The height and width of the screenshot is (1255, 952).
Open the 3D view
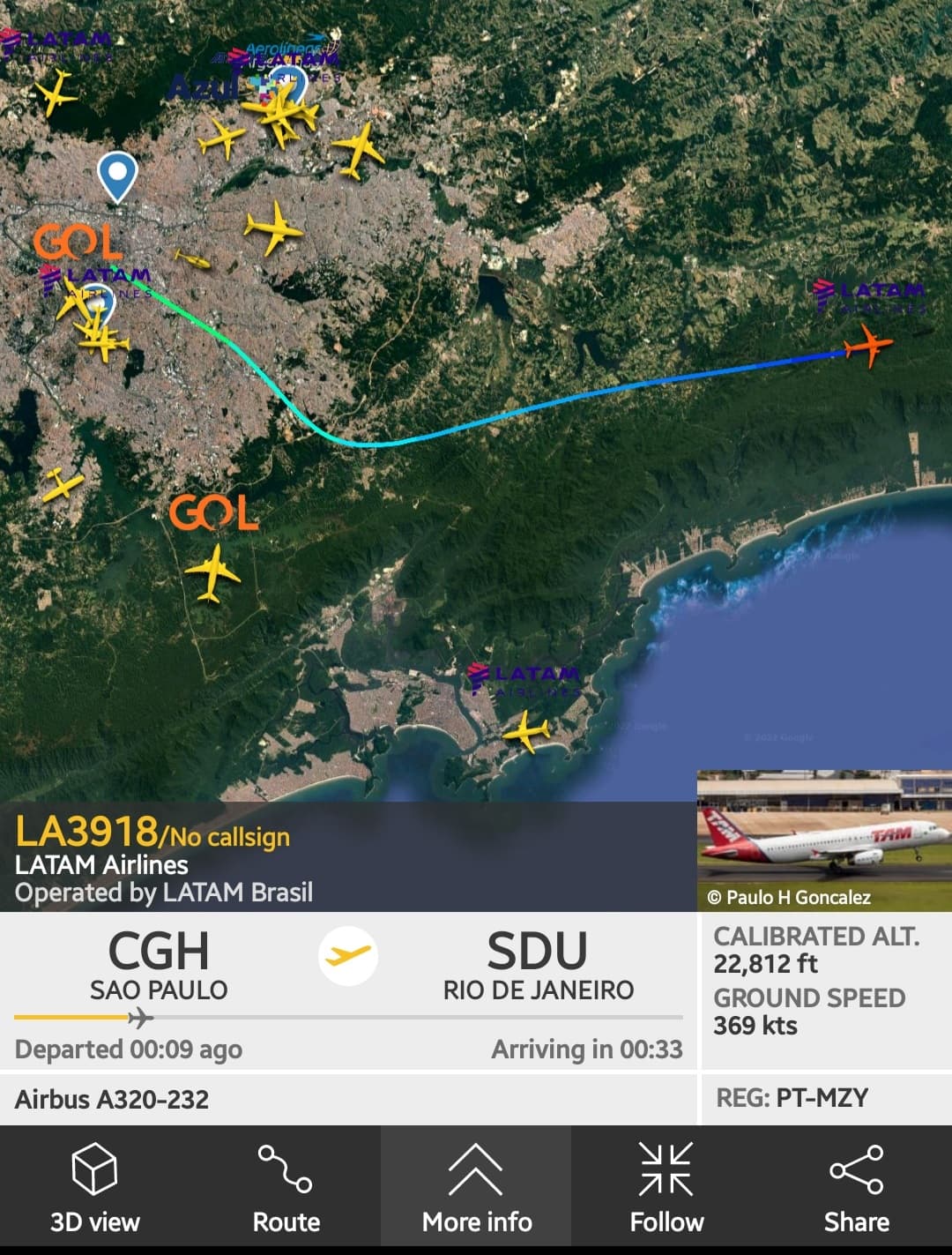click(x=94, y=1187)
